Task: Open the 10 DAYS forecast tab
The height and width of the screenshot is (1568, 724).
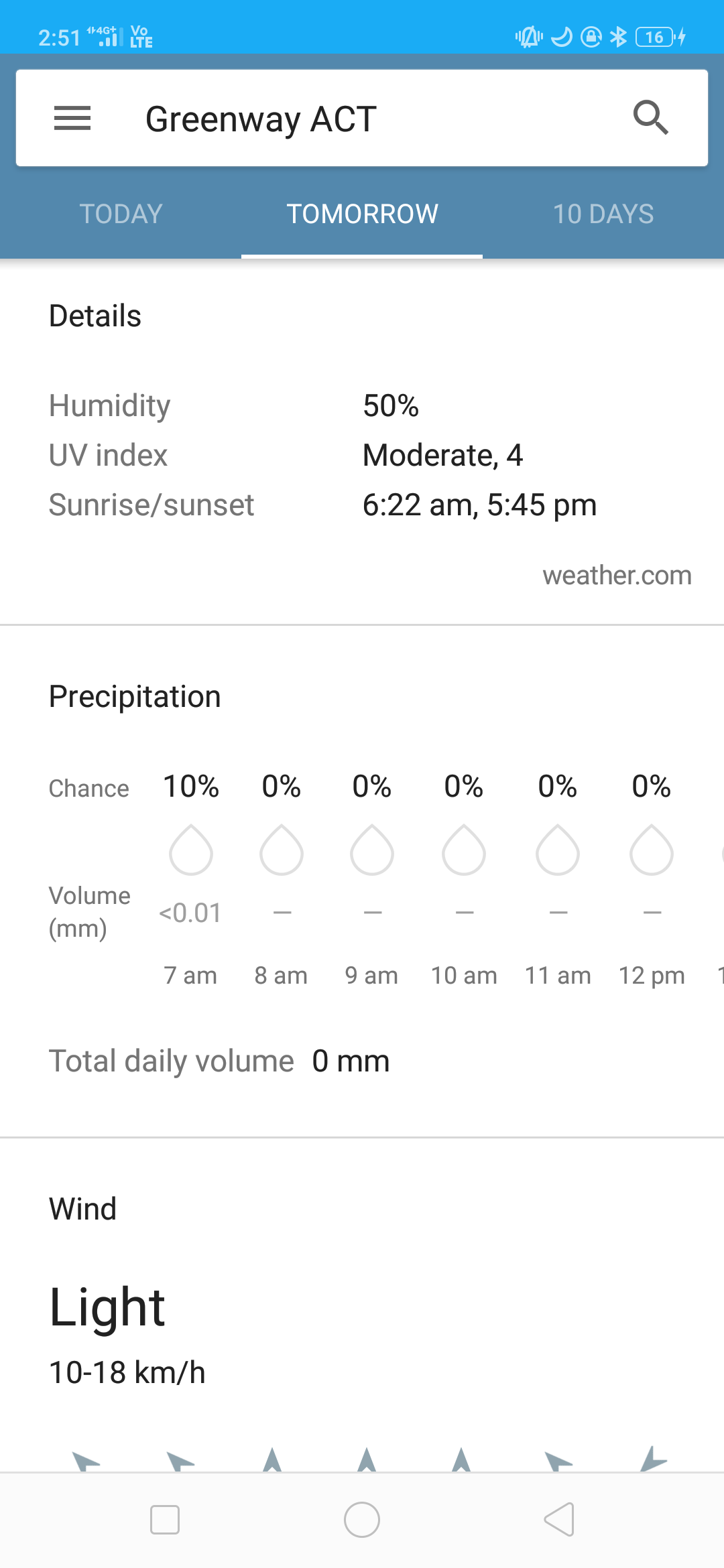Action: [603, 214]
